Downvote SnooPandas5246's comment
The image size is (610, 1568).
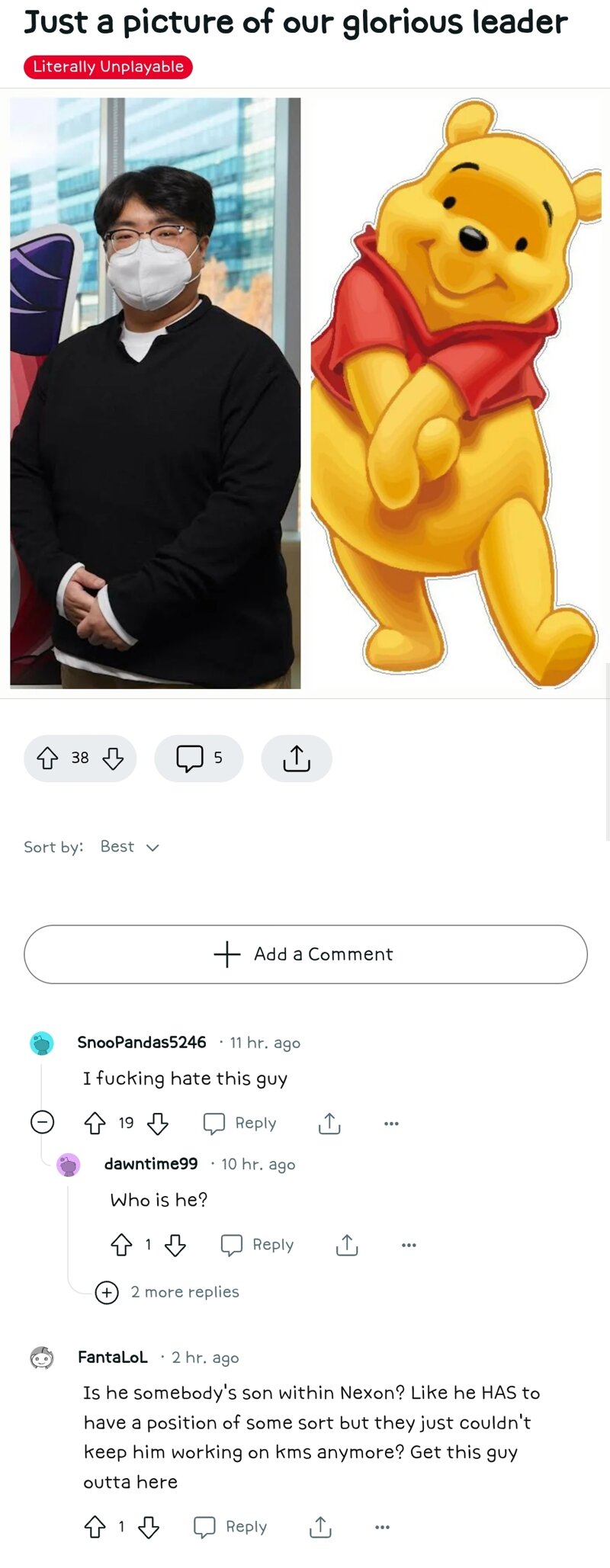point(157,1123)
